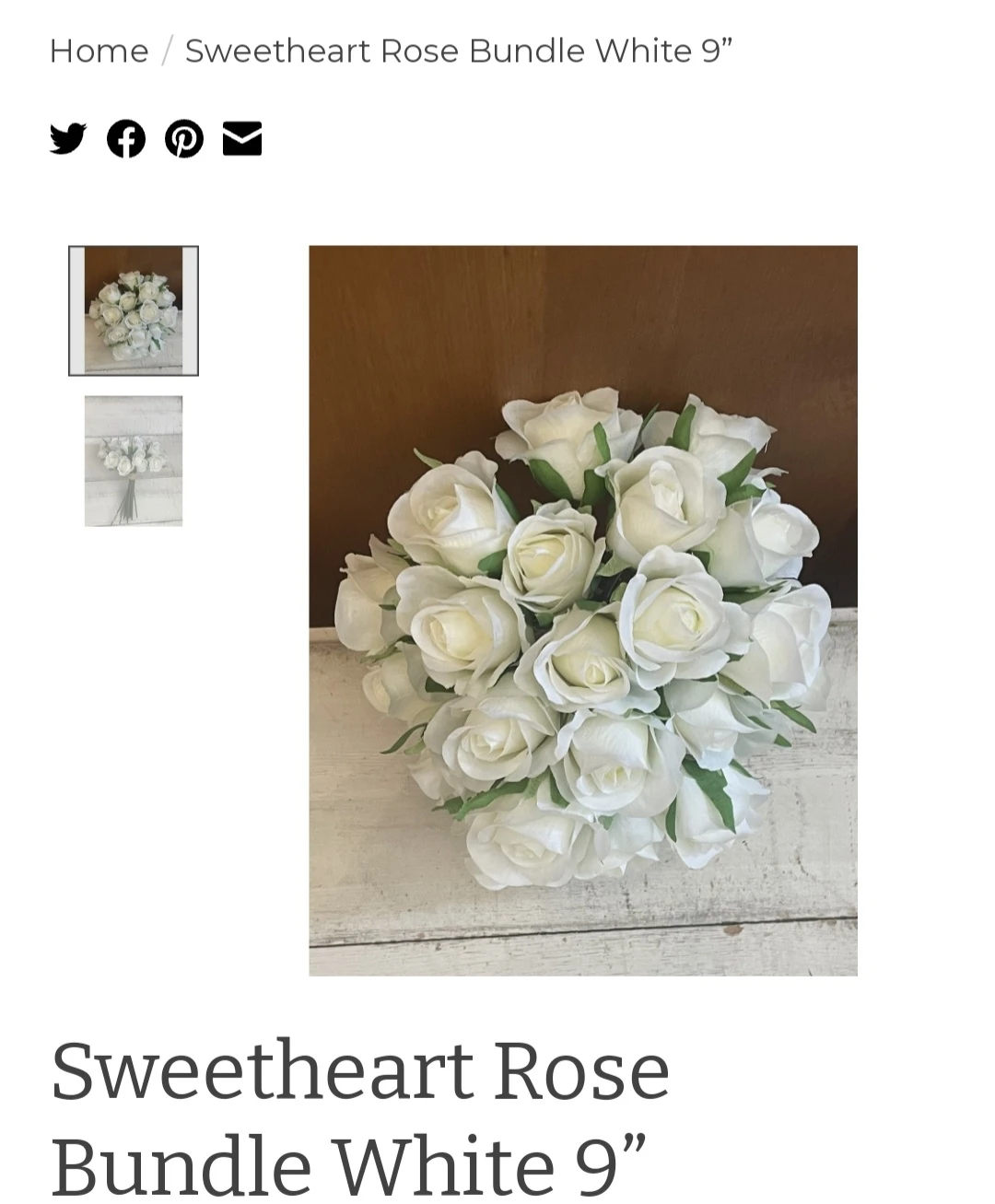View the second thumbnail showing stems
The width and height of the screenshot is (995, 1204).
[x=134, y=461]
